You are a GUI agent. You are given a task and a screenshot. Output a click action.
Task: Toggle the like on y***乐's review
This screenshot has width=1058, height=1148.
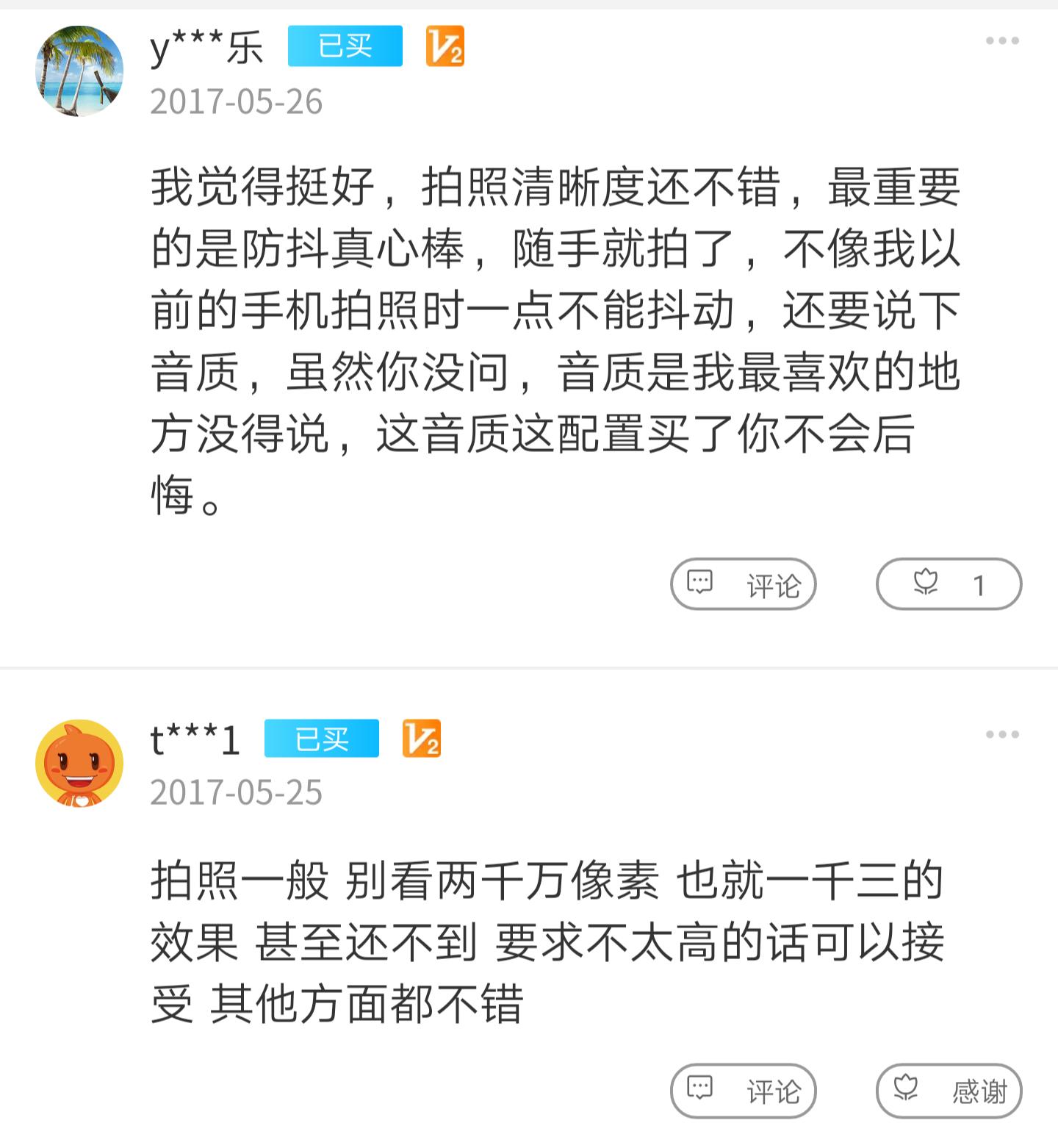pos(948,584)
